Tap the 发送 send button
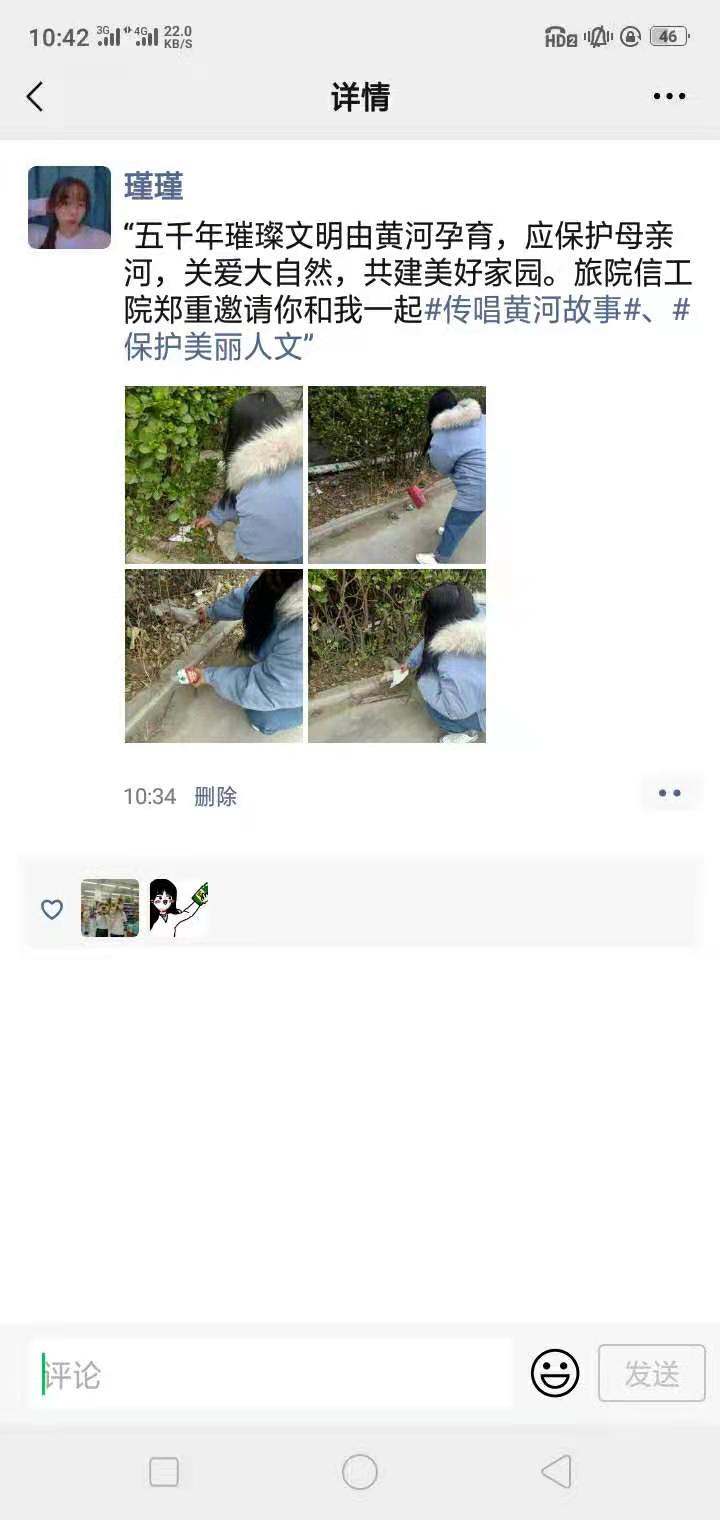 point(652,1373)
